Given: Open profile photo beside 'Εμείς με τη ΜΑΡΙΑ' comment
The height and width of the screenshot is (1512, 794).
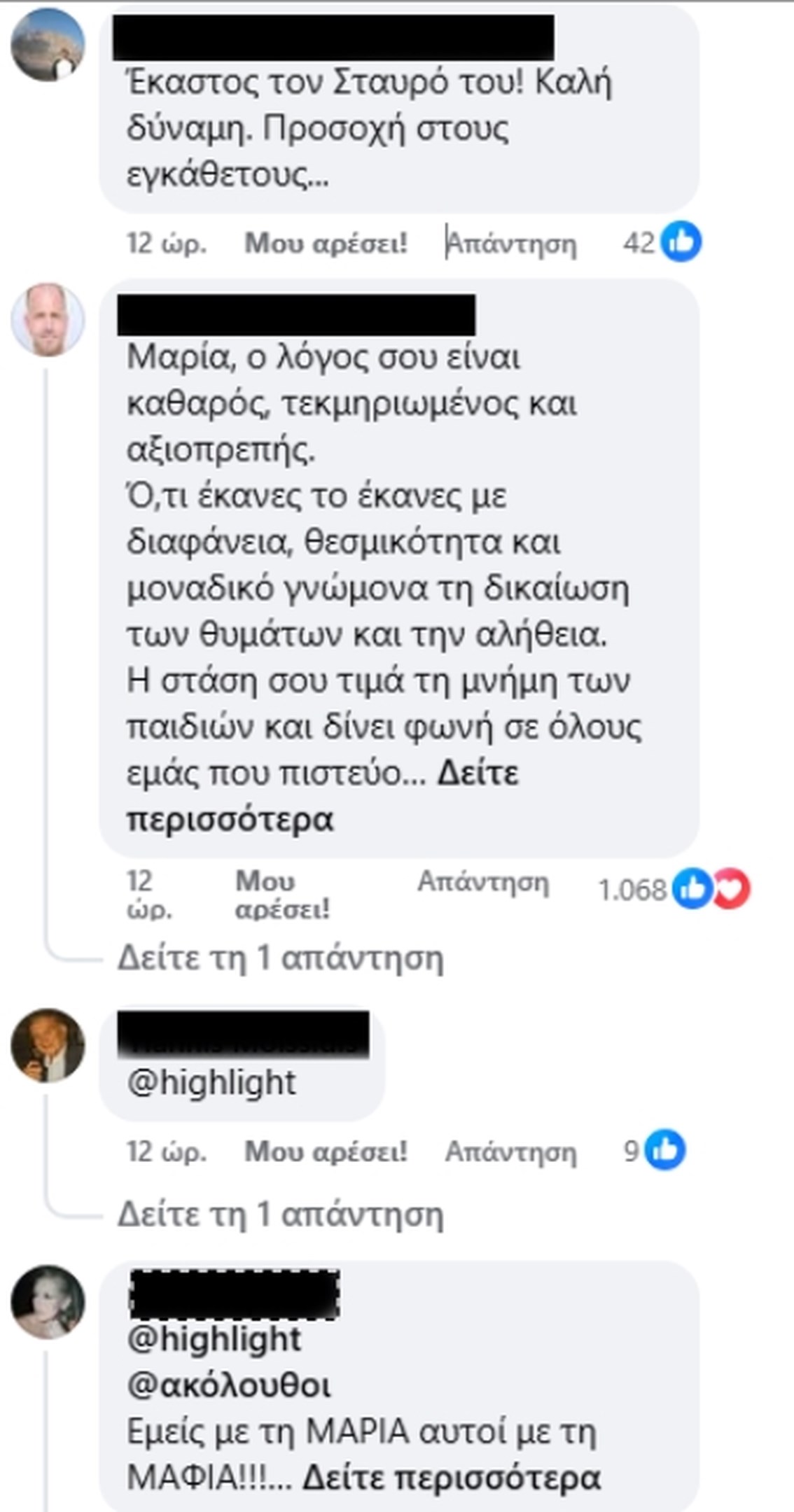Looking at the screenshot, I should [48, 1303].
